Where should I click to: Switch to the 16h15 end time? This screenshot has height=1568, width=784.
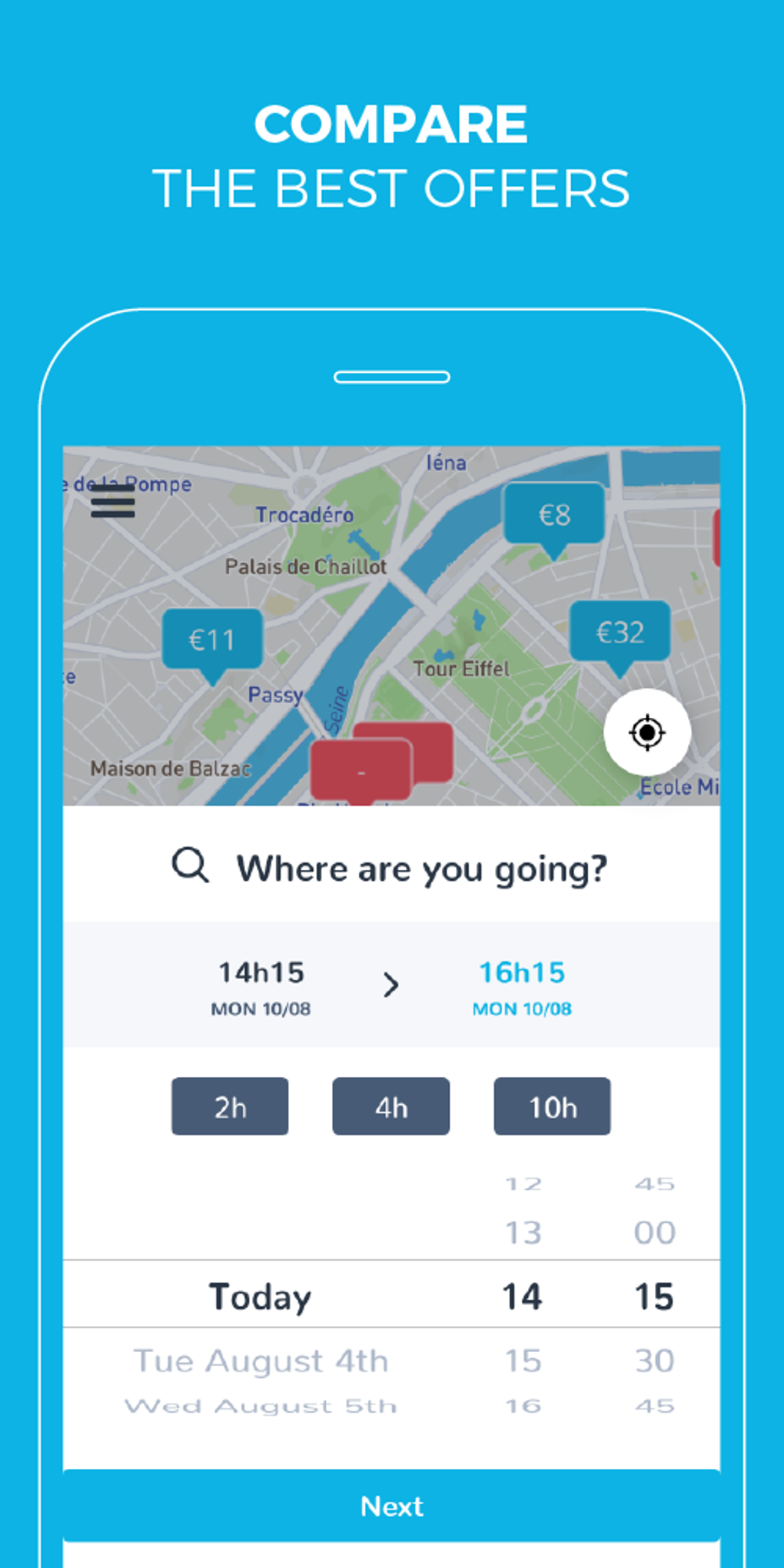pyautogui.click(x=521, y=985)
